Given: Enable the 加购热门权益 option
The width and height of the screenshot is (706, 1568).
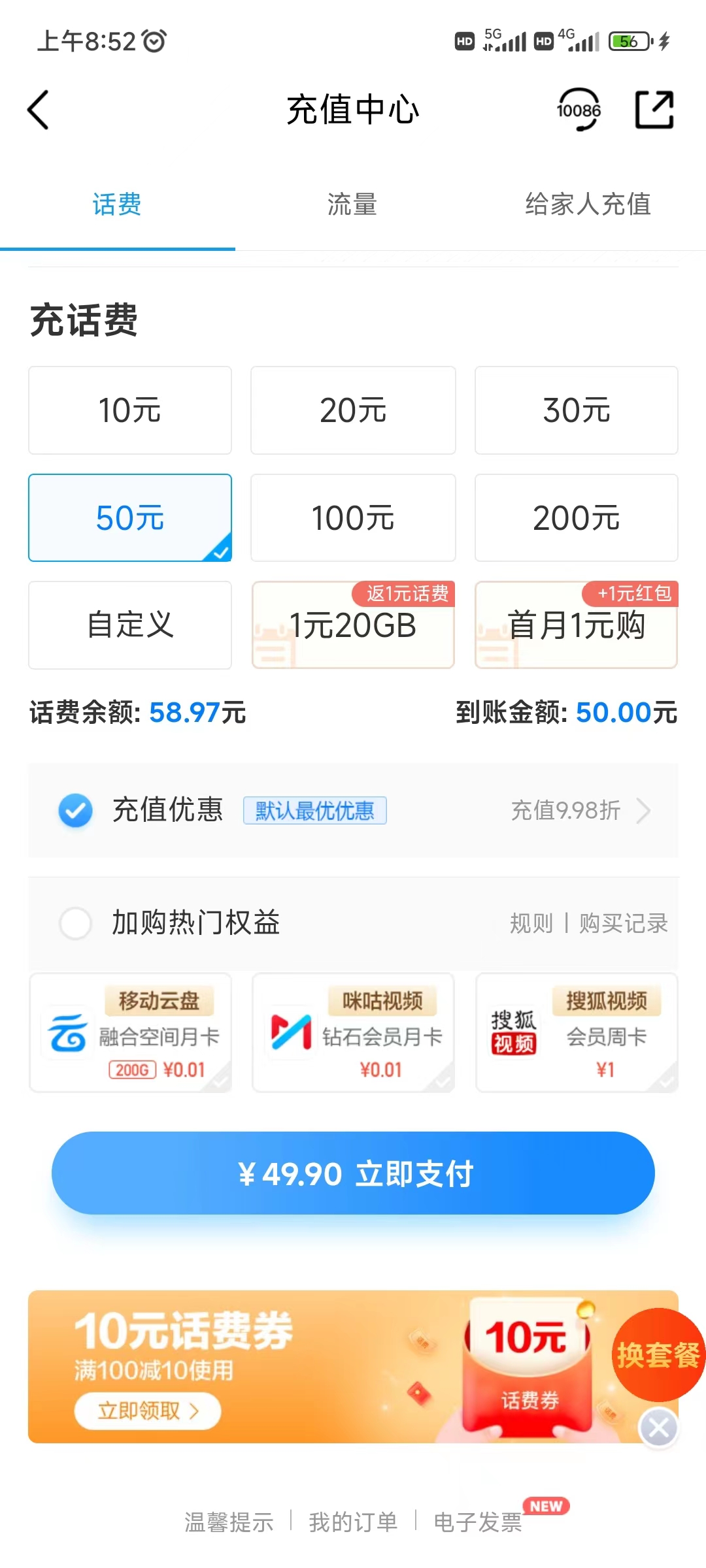Looking at the screenshot, I should [75, 923].
